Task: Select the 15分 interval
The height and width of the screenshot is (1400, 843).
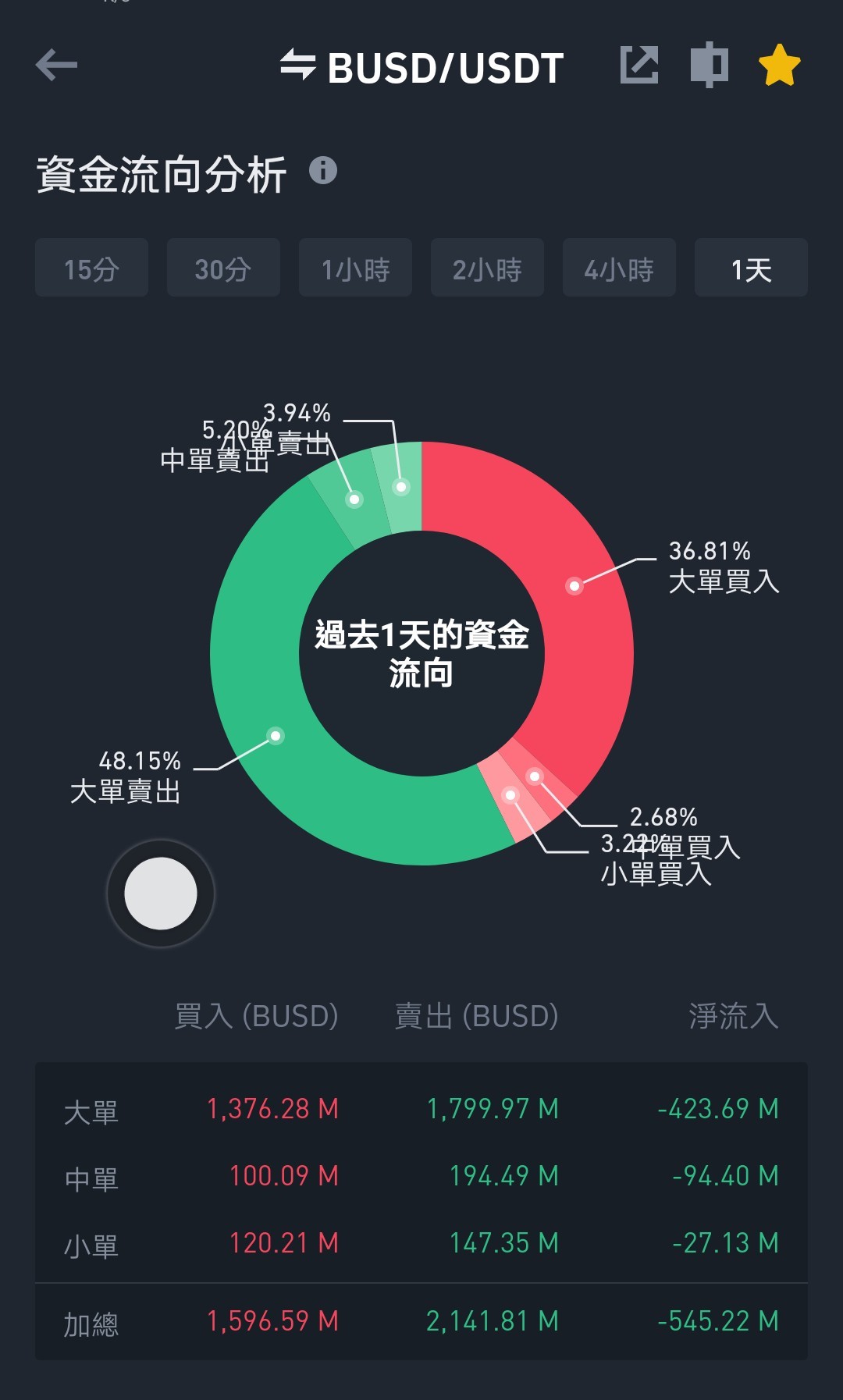Action: (x=91, y=268)
